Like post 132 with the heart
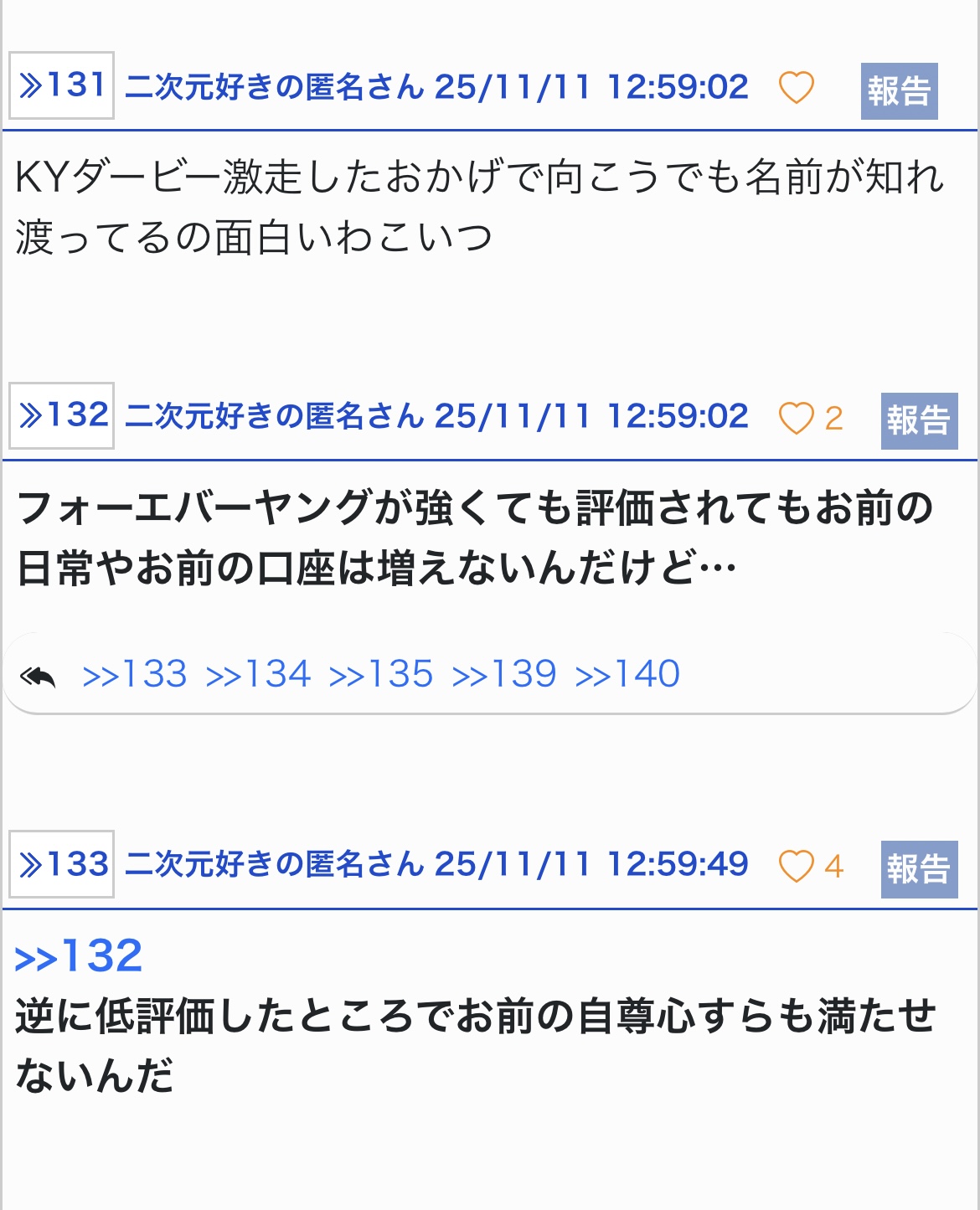980x1210 pixels. 796,418
